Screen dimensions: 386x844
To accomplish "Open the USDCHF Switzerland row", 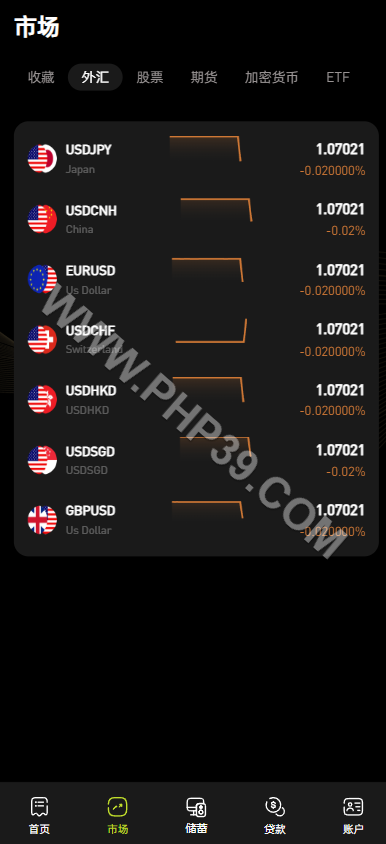I will (x=196, y=340).
